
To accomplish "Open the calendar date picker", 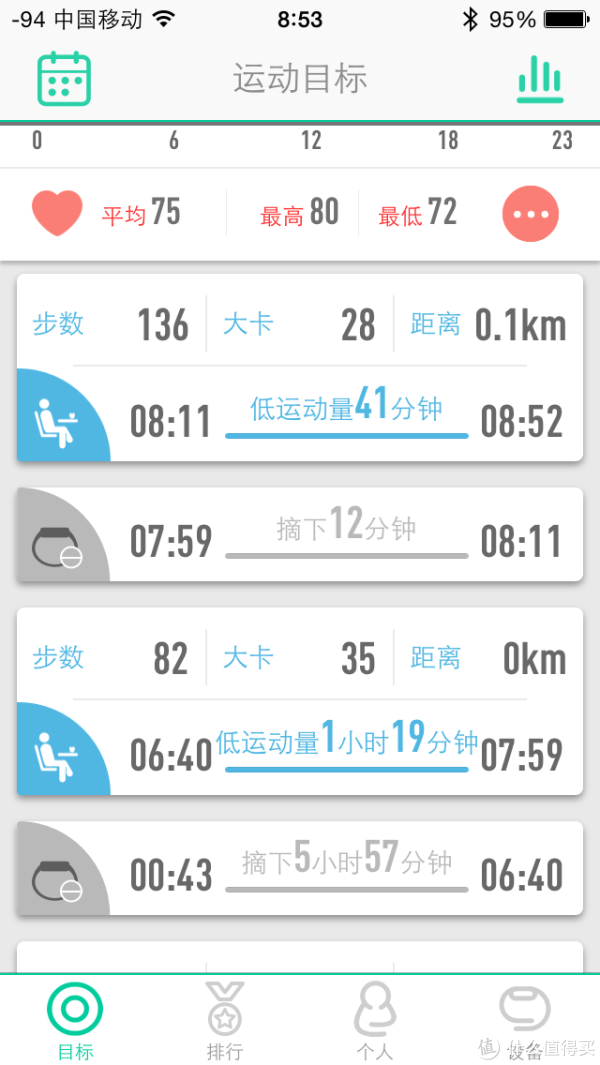I will pos(64,79).
